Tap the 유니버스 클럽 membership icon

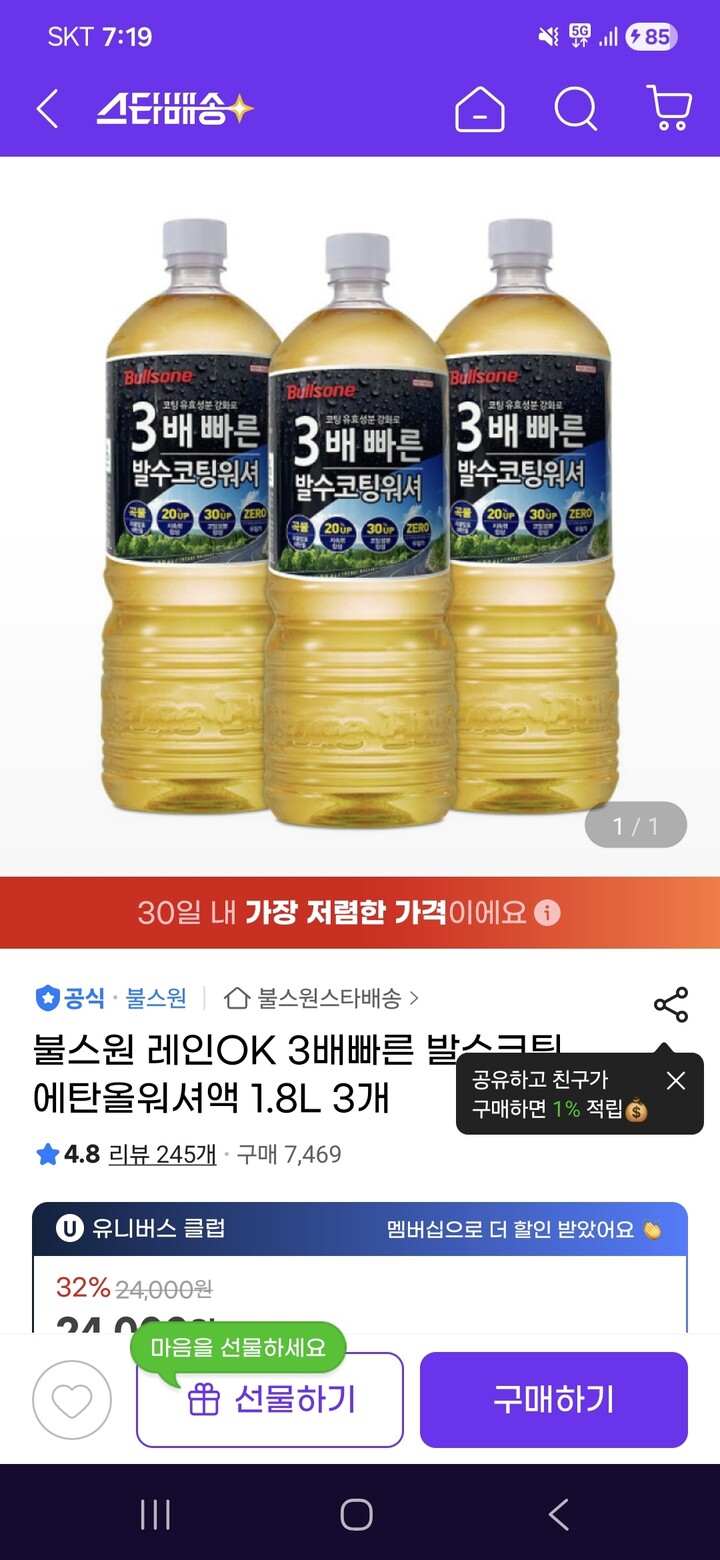click(68, 1227)
